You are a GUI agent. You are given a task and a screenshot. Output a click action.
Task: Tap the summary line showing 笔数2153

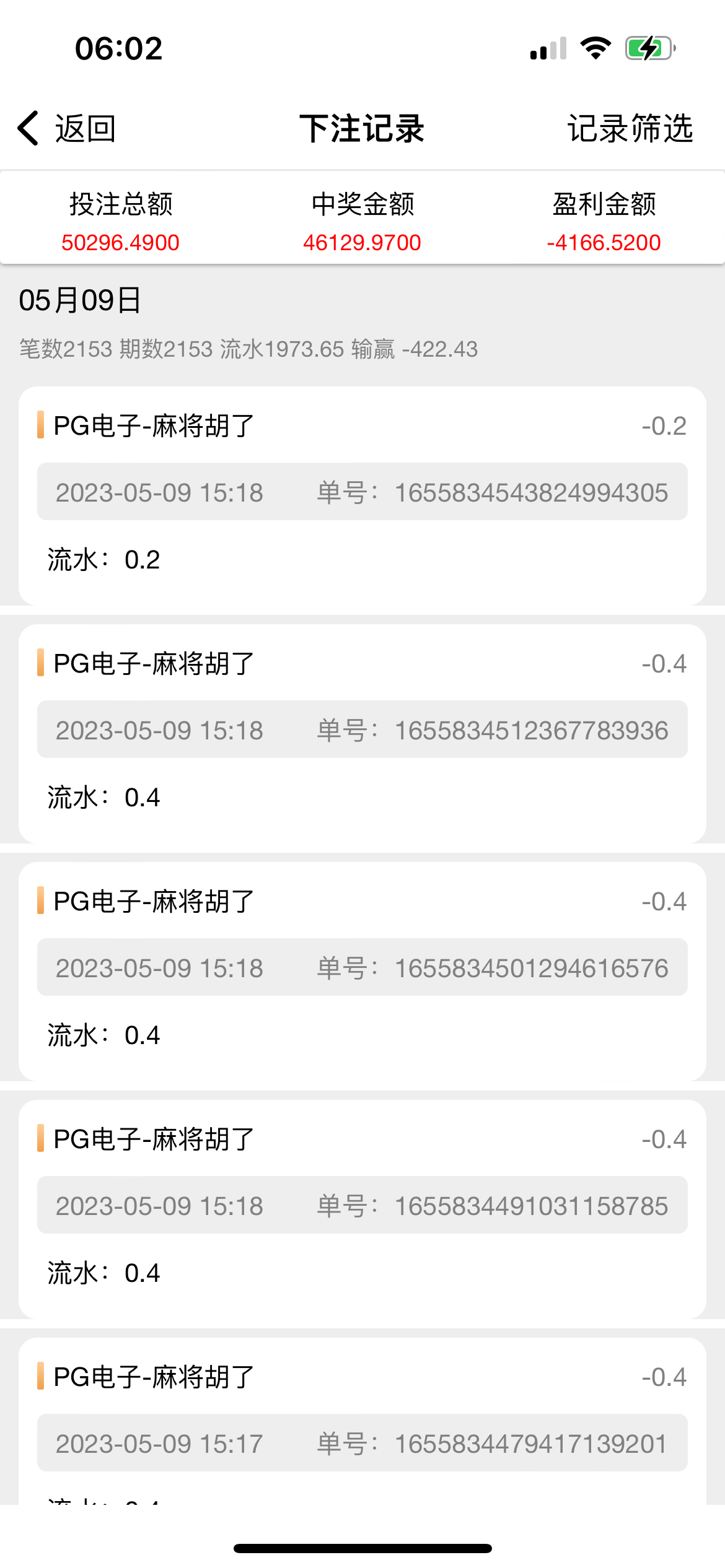point(248,349)
